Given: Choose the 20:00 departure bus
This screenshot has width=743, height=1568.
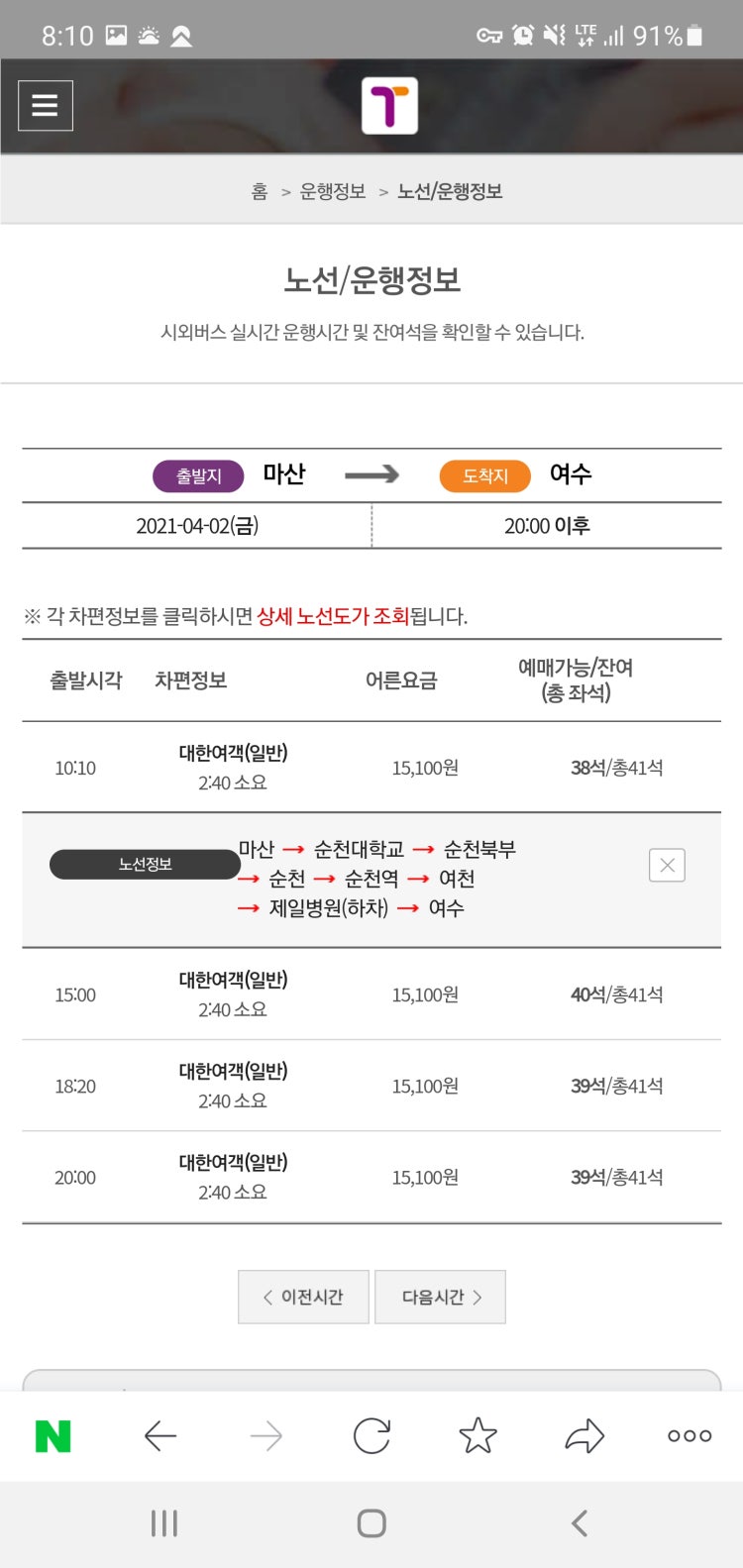Looking at the screenshot, I should coord(371,1177).
